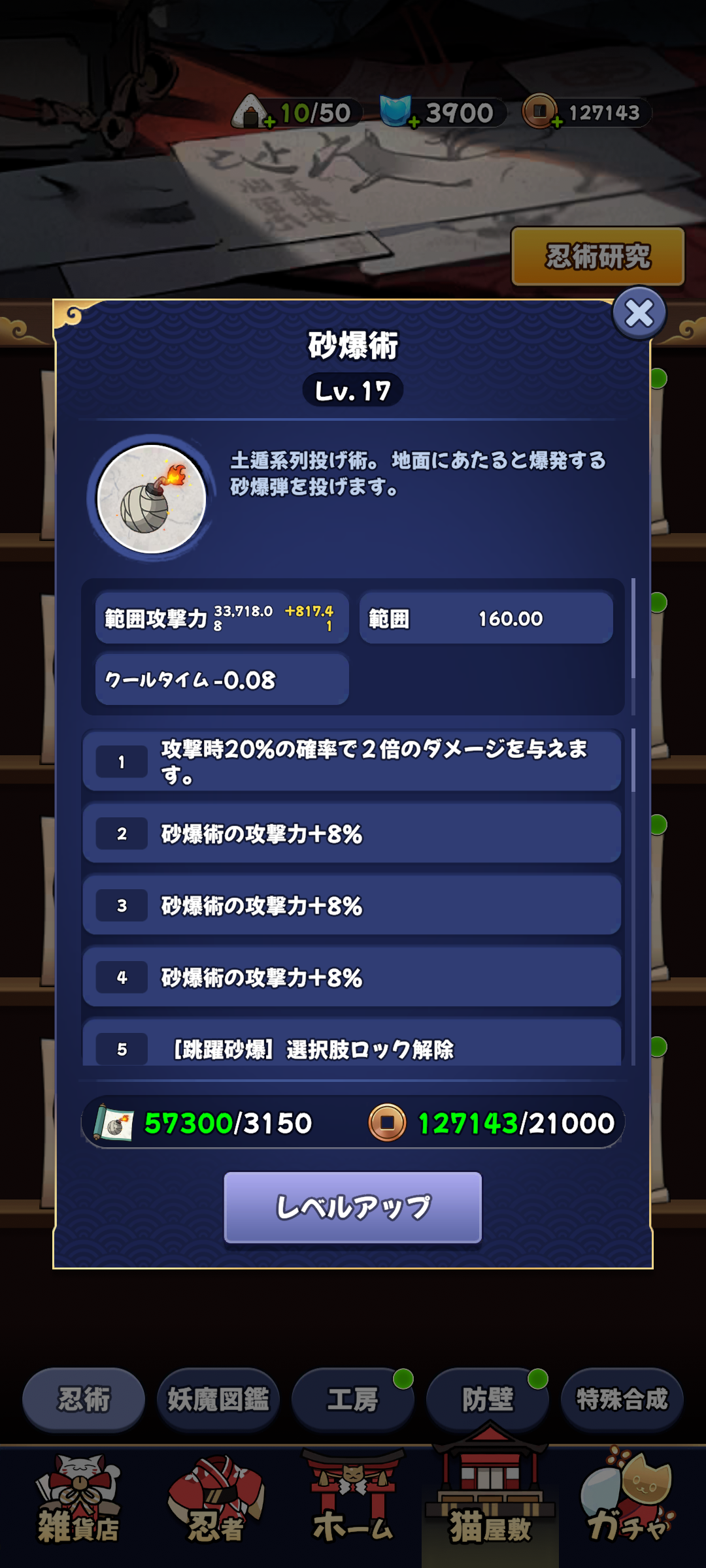
Task: Open the 雑貨店 shop
Action: point(78,1503)
